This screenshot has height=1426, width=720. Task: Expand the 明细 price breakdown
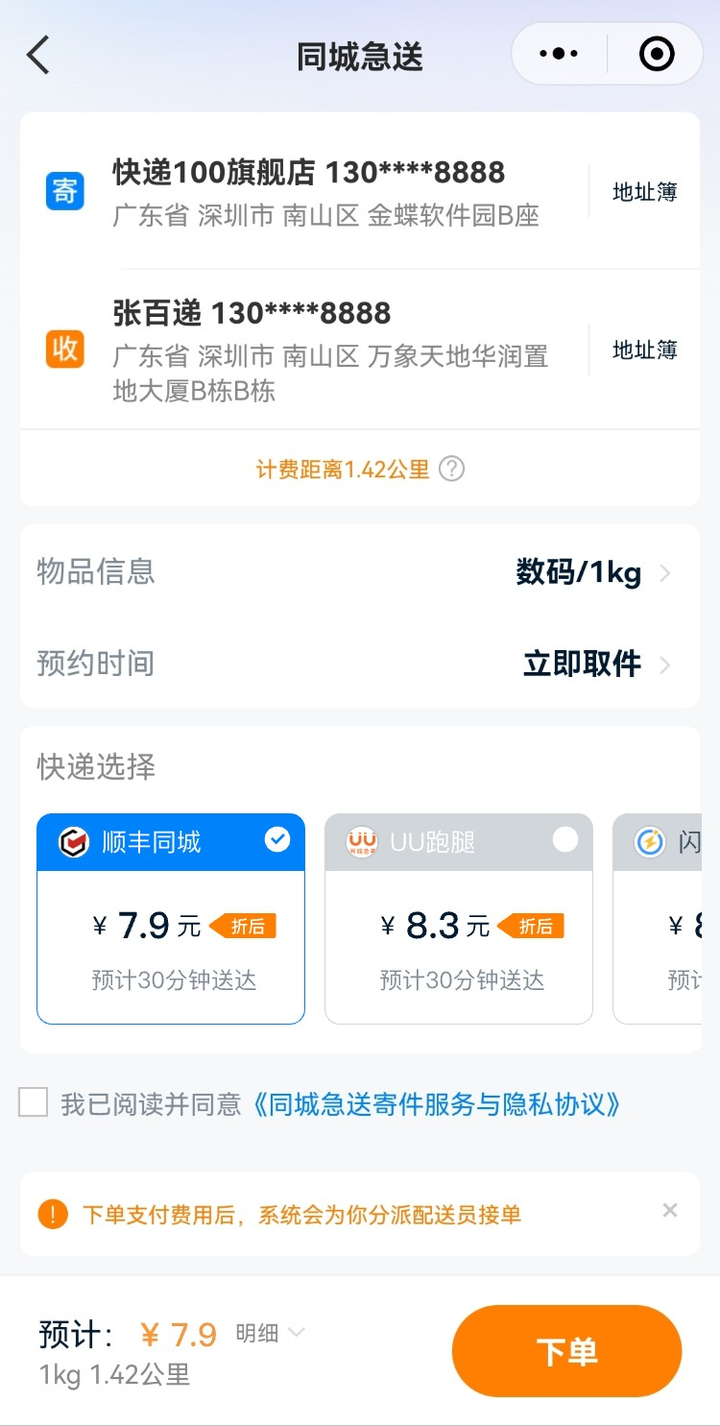click(x=270, y=1333)
